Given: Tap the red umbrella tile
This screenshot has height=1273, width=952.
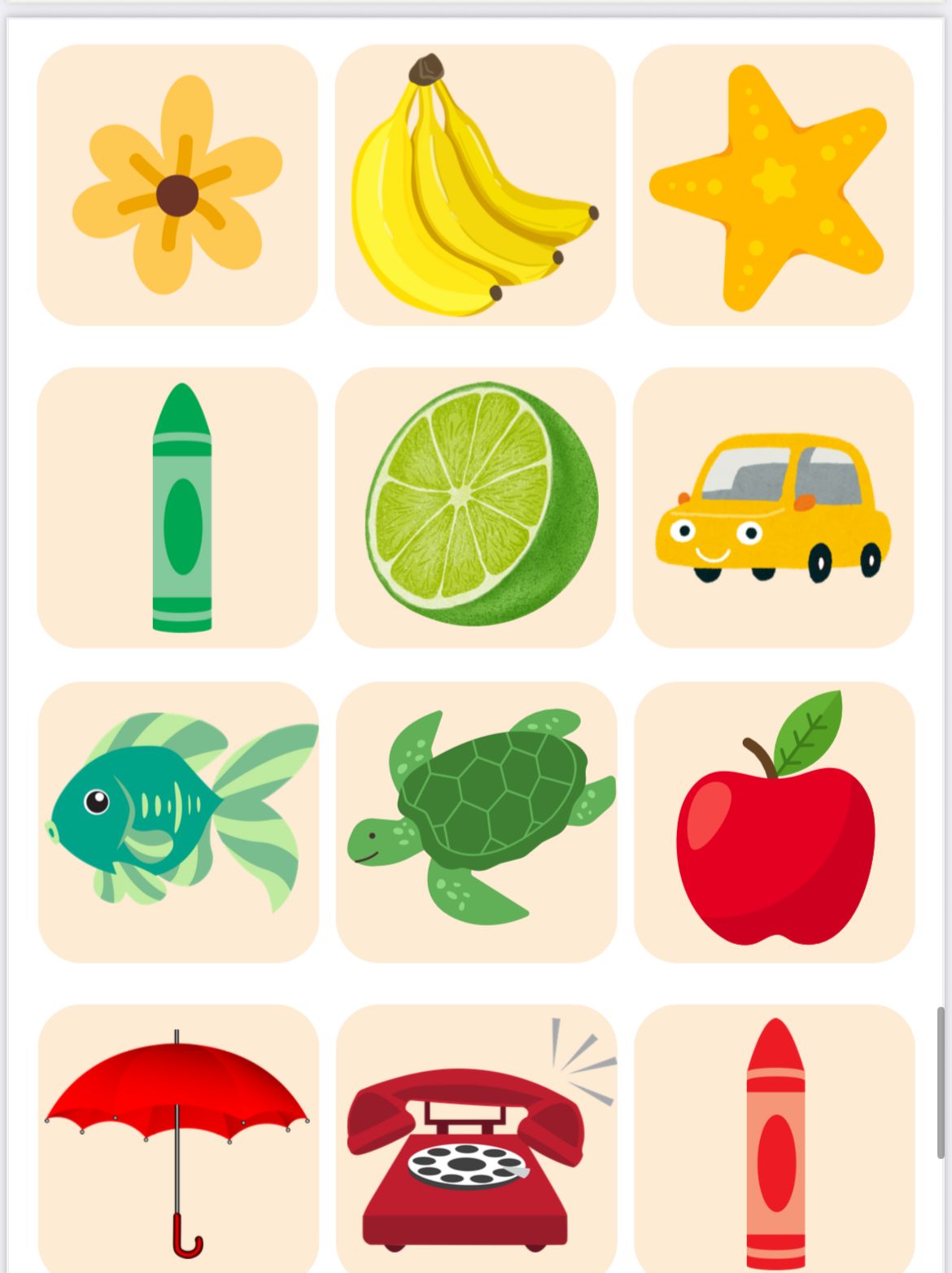Looking at the screenshot, I should pyautogui.click(x=177, y=1140).
